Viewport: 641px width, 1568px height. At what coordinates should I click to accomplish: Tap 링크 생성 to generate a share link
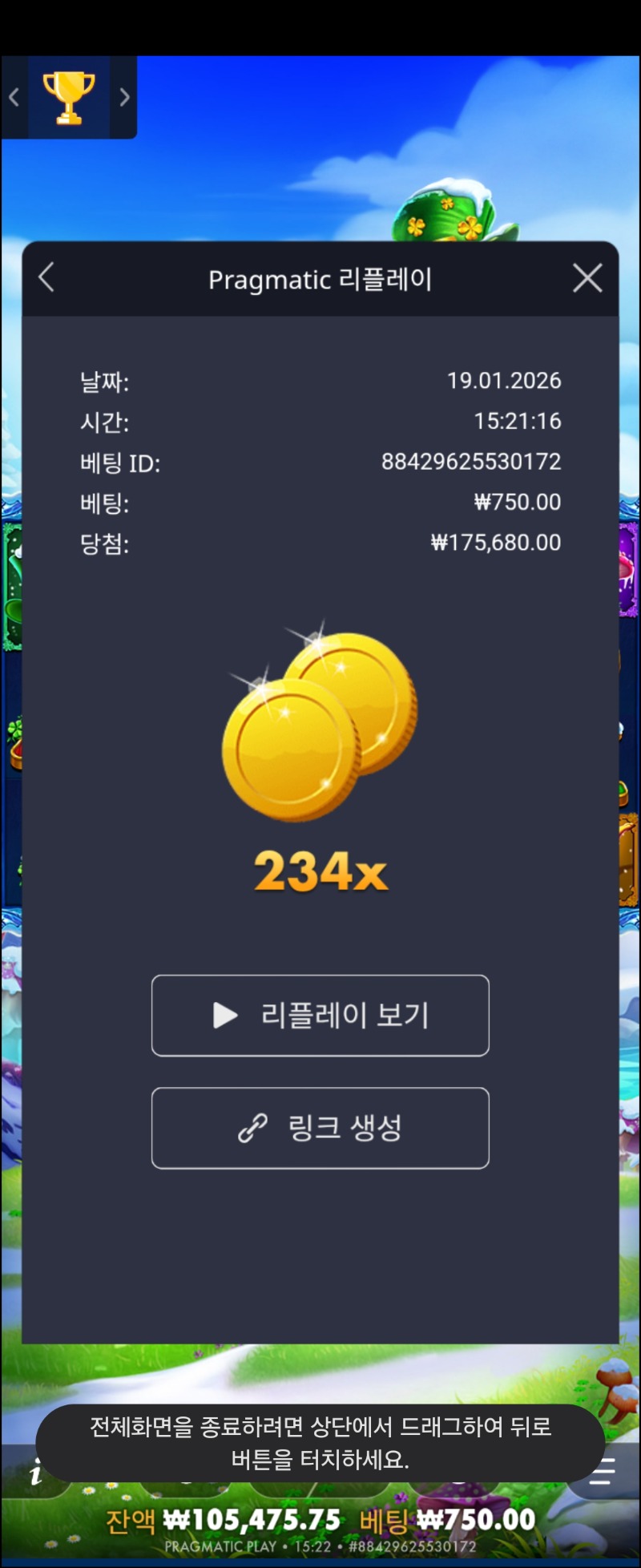point(320,1127)
